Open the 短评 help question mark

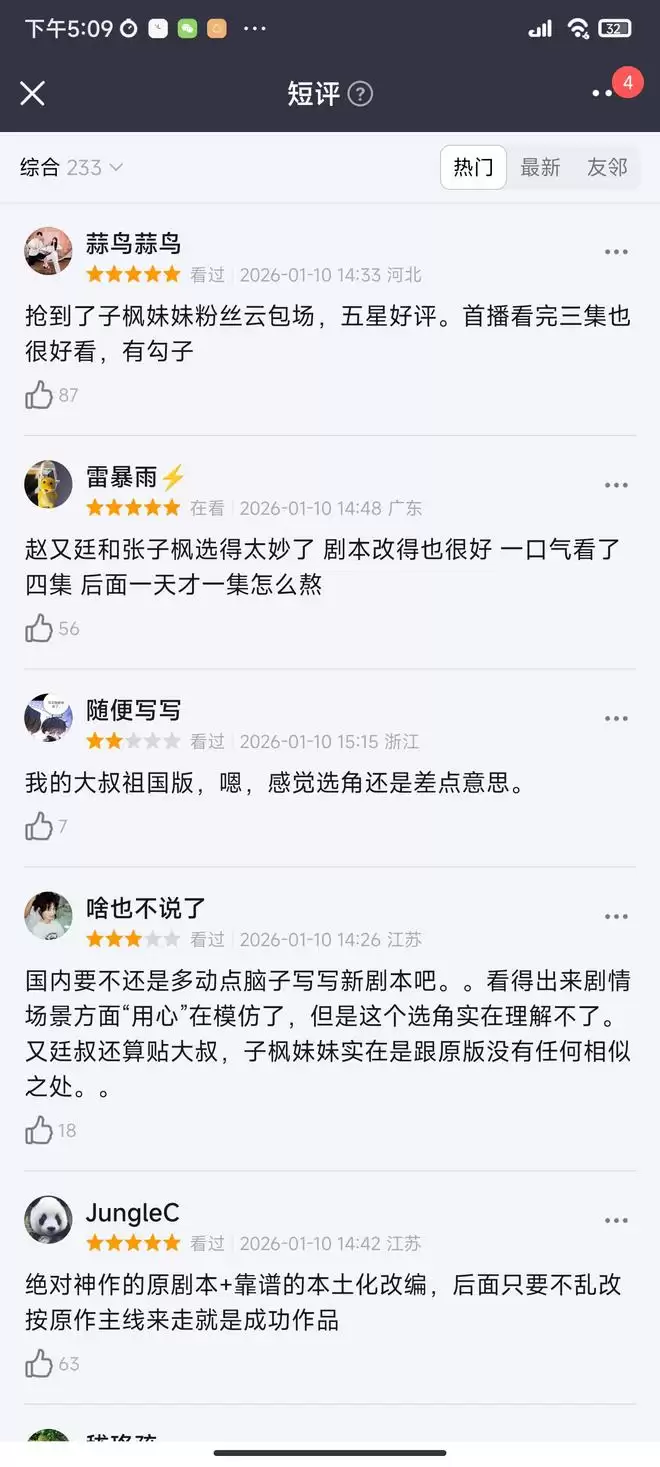[360, 94]
